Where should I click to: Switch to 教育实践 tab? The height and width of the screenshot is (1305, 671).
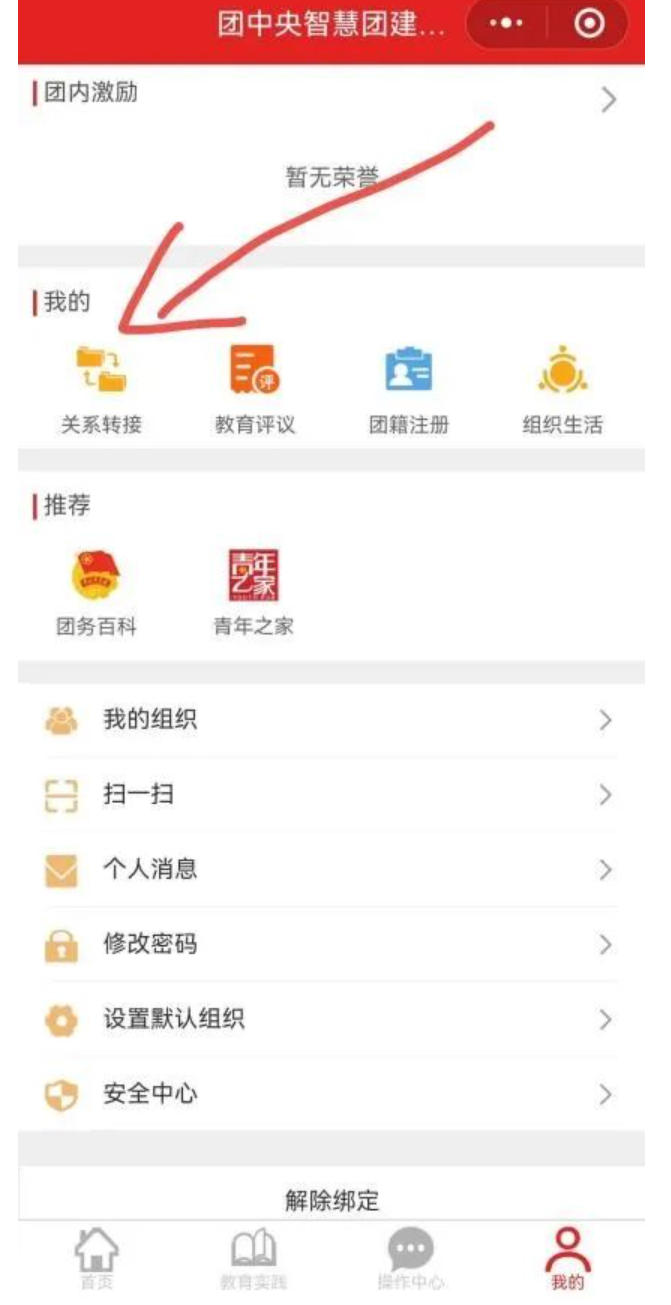tap(253, 1260)
